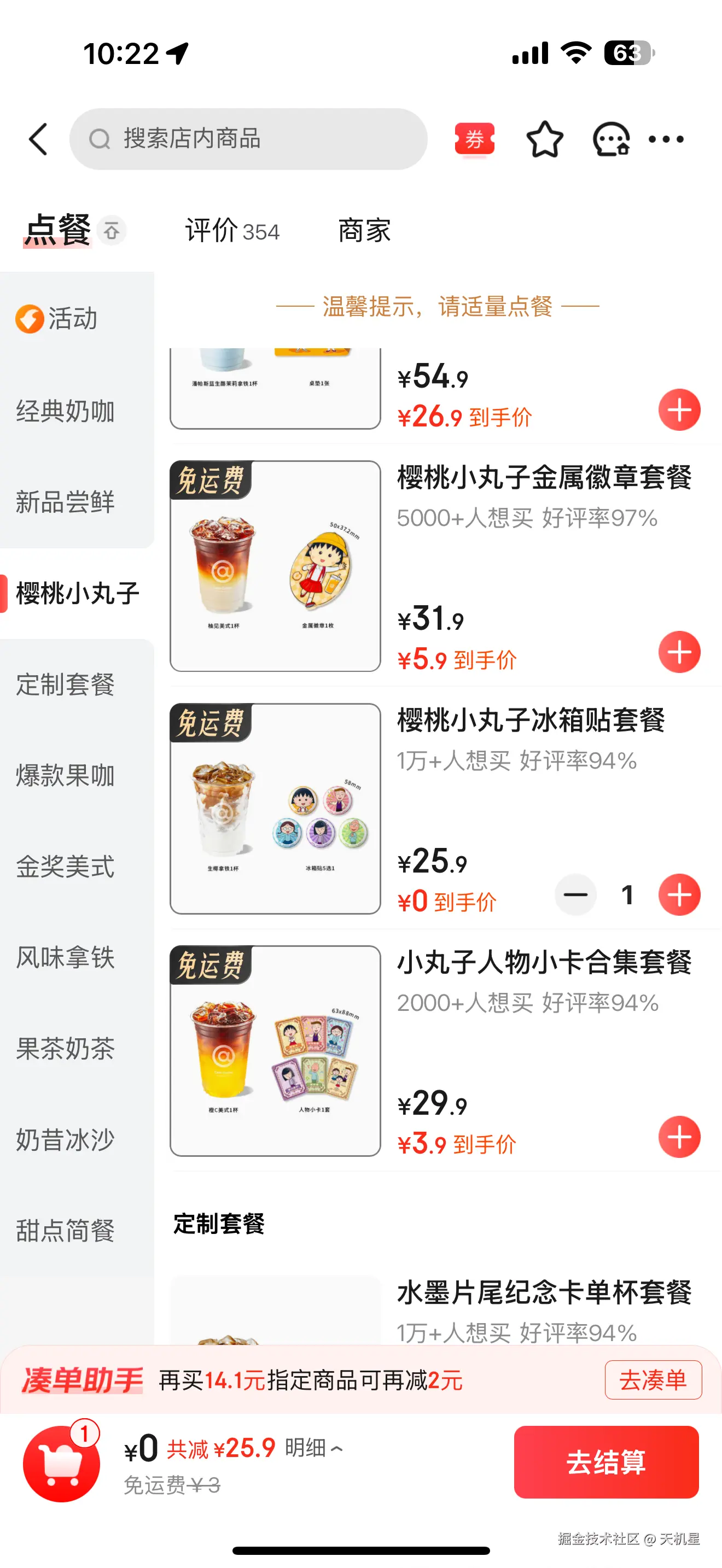Click the collapse icon beside 点餐
Screen dimensions: 722x1568
[112, 232]
